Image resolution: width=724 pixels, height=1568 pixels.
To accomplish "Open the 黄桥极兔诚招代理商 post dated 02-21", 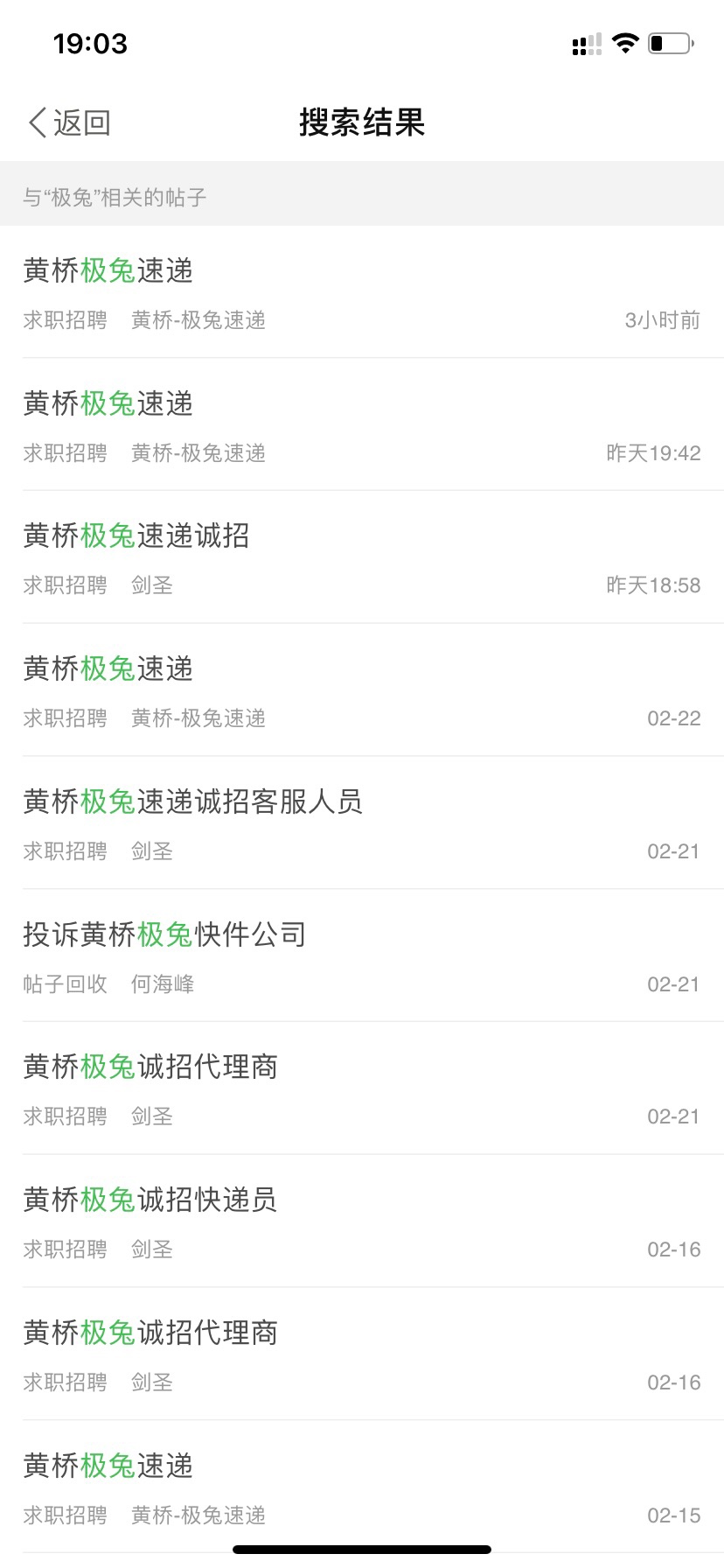I will (x=362, y=1088).
